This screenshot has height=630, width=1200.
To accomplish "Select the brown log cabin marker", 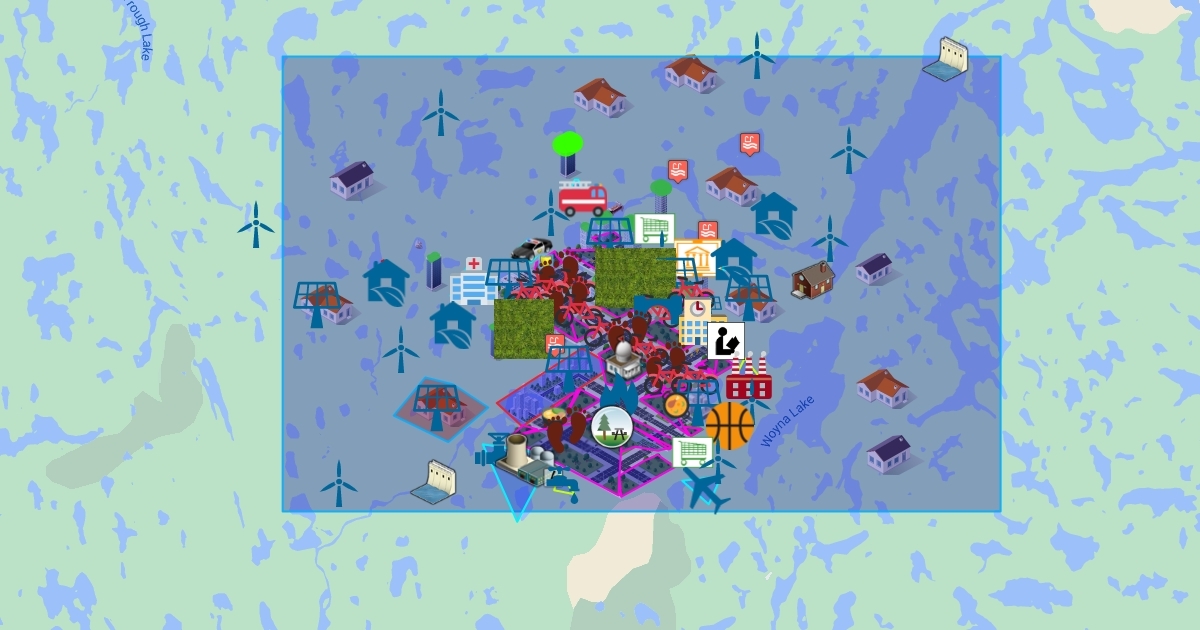I will [813, 280].
